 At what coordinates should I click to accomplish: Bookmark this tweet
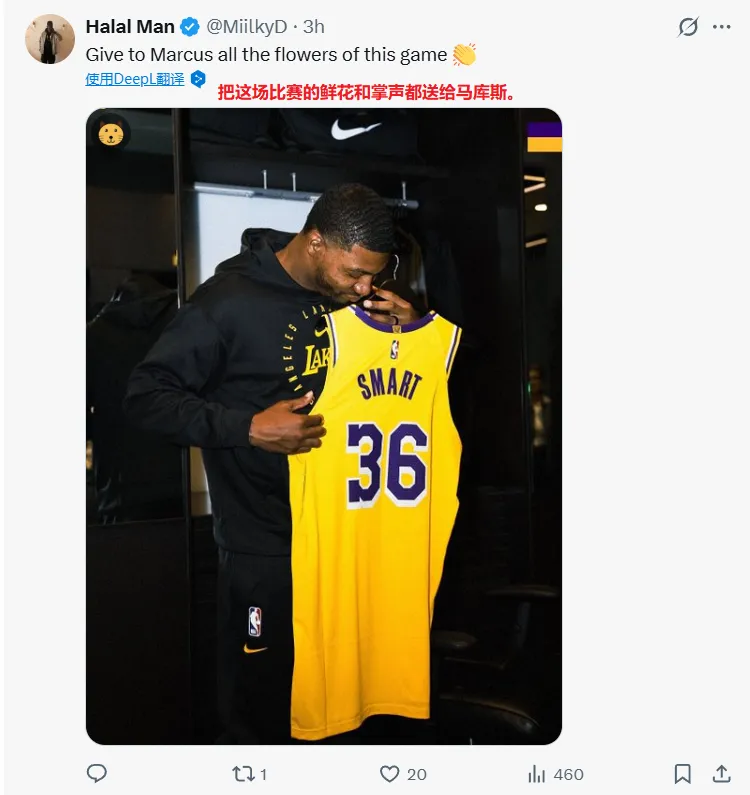pyautogui.click(x=683, y=773)
